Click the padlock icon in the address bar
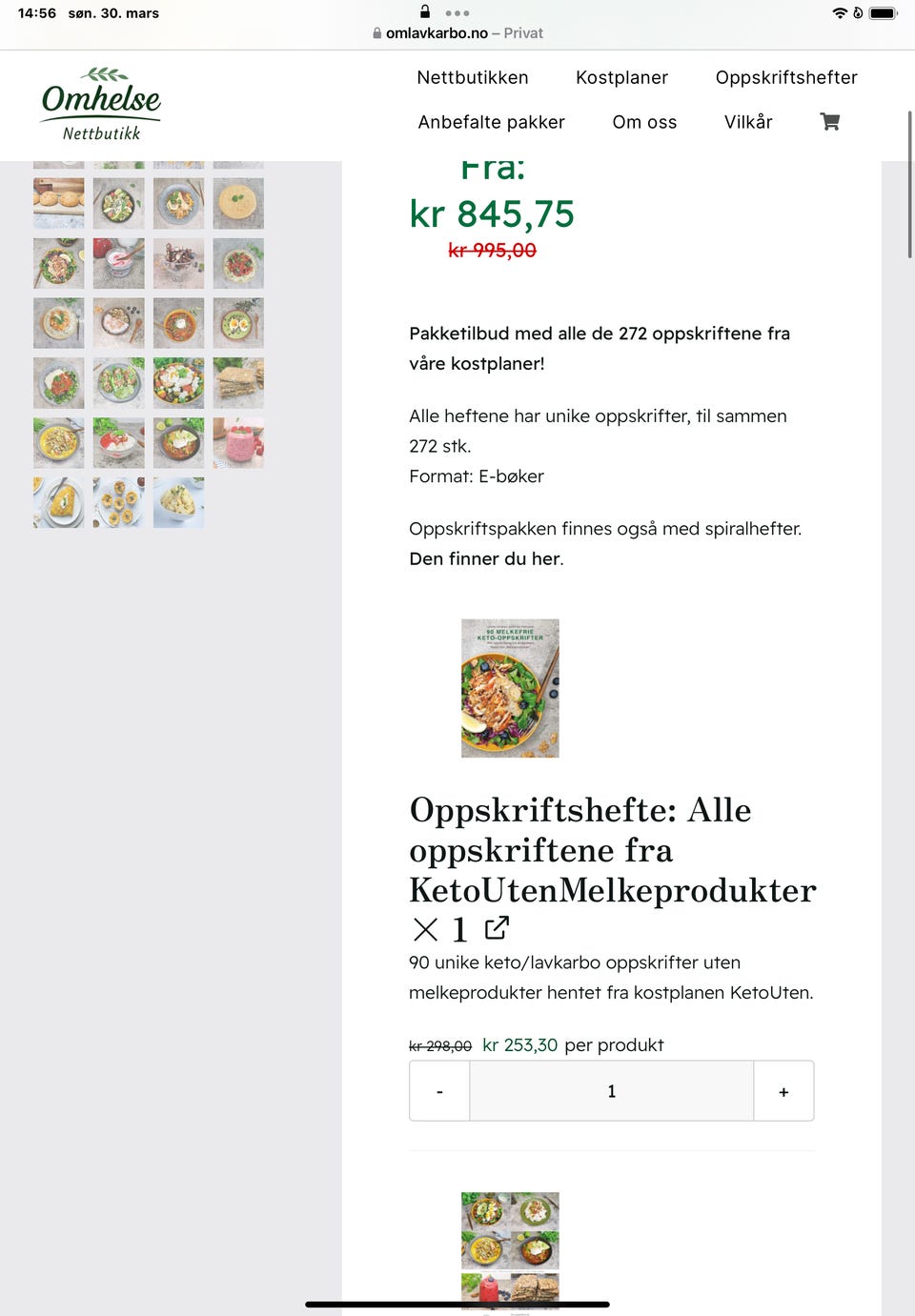This screenshot has height=1316, width=915. pyautogui.click(x=375, y=32)
